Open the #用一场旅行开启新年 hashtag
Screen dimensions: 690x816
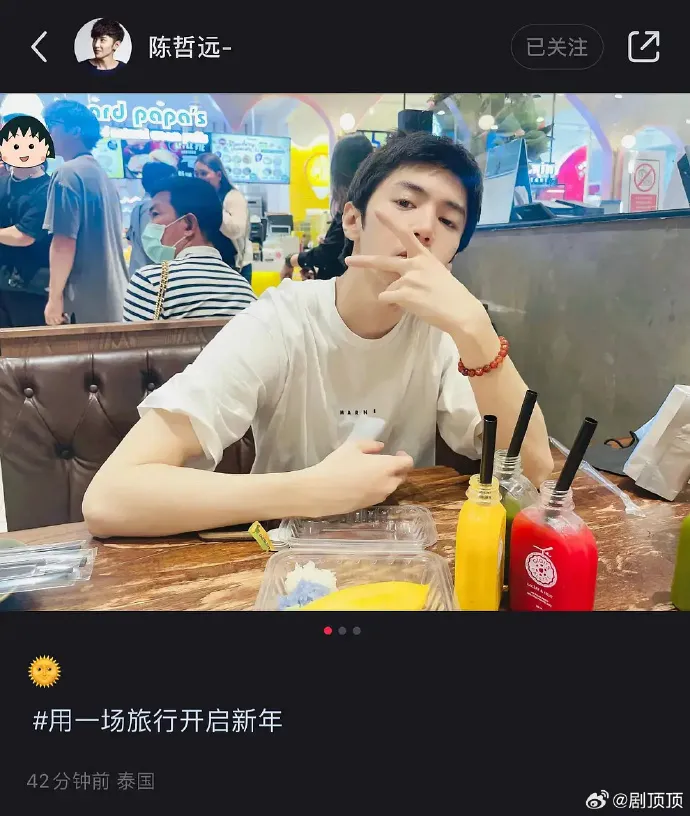[x=158, y=721]
